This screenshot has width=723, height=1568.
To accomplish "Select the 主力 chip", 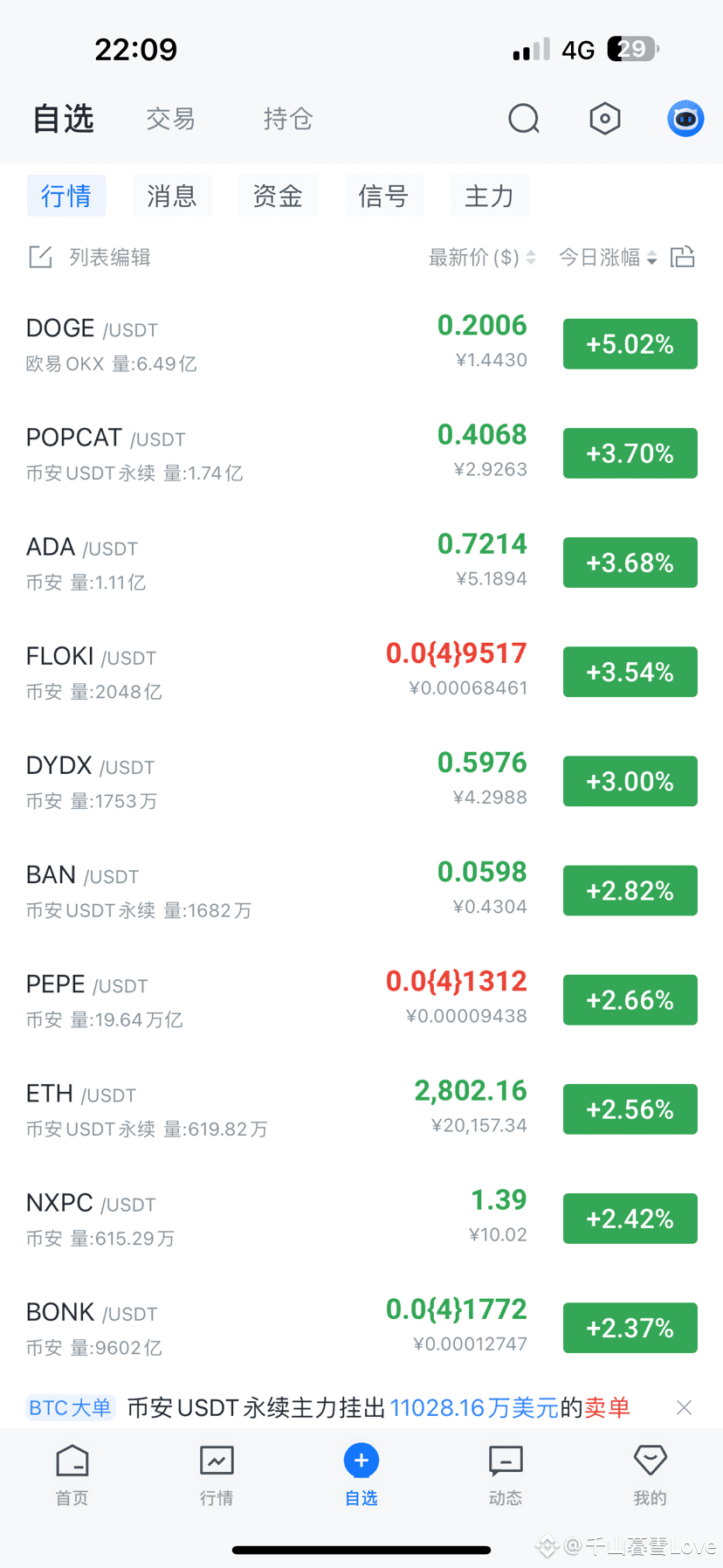I will coord(489,196).
